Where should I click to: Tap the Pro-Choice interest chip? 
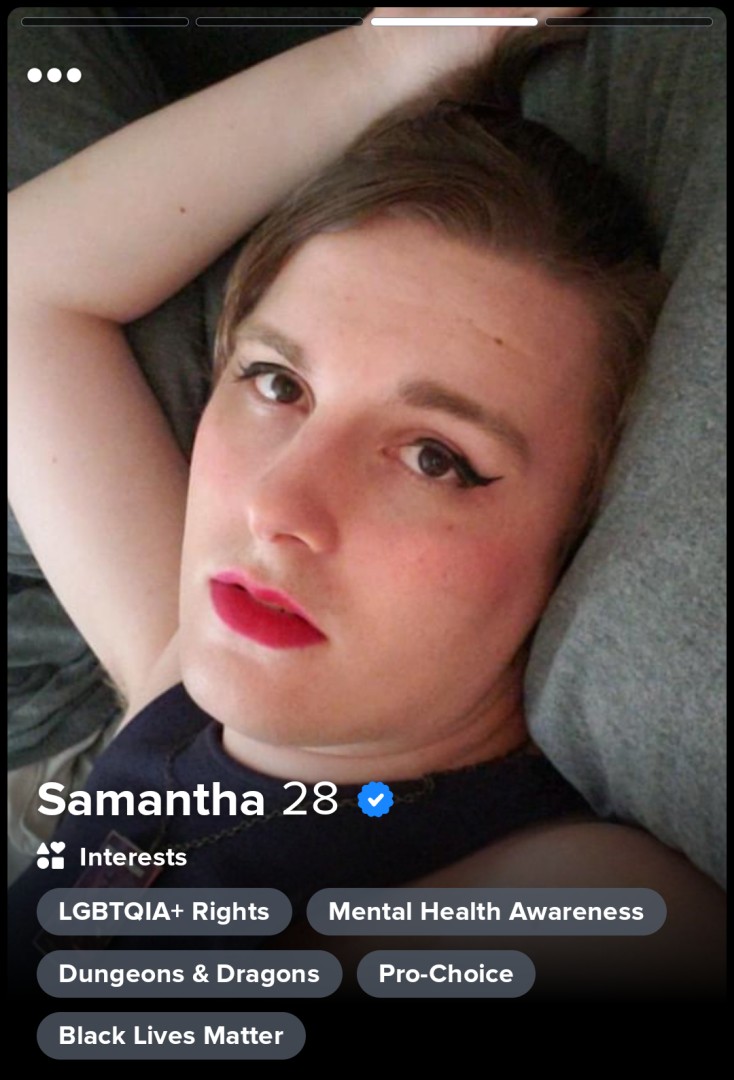pos(446,974)
